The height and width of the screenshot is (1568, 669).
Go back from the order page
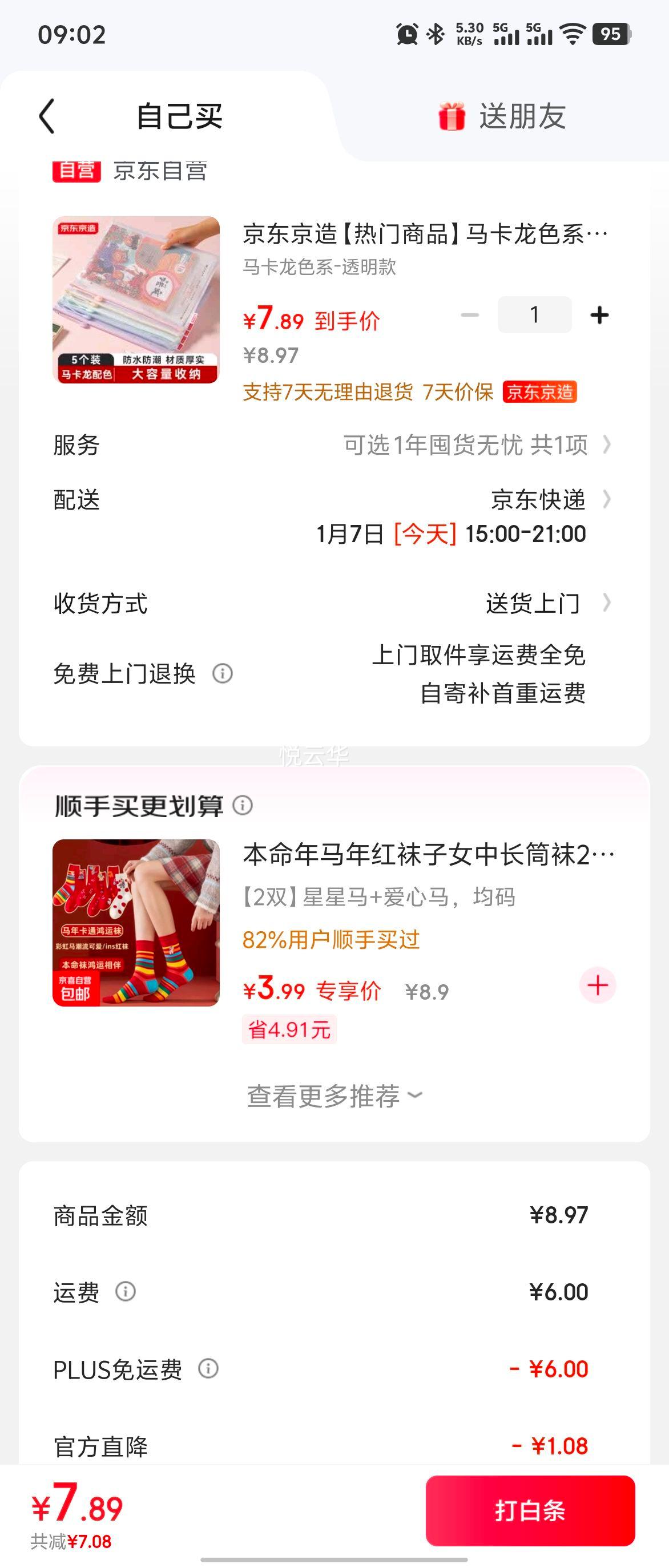tap(47, 116)
